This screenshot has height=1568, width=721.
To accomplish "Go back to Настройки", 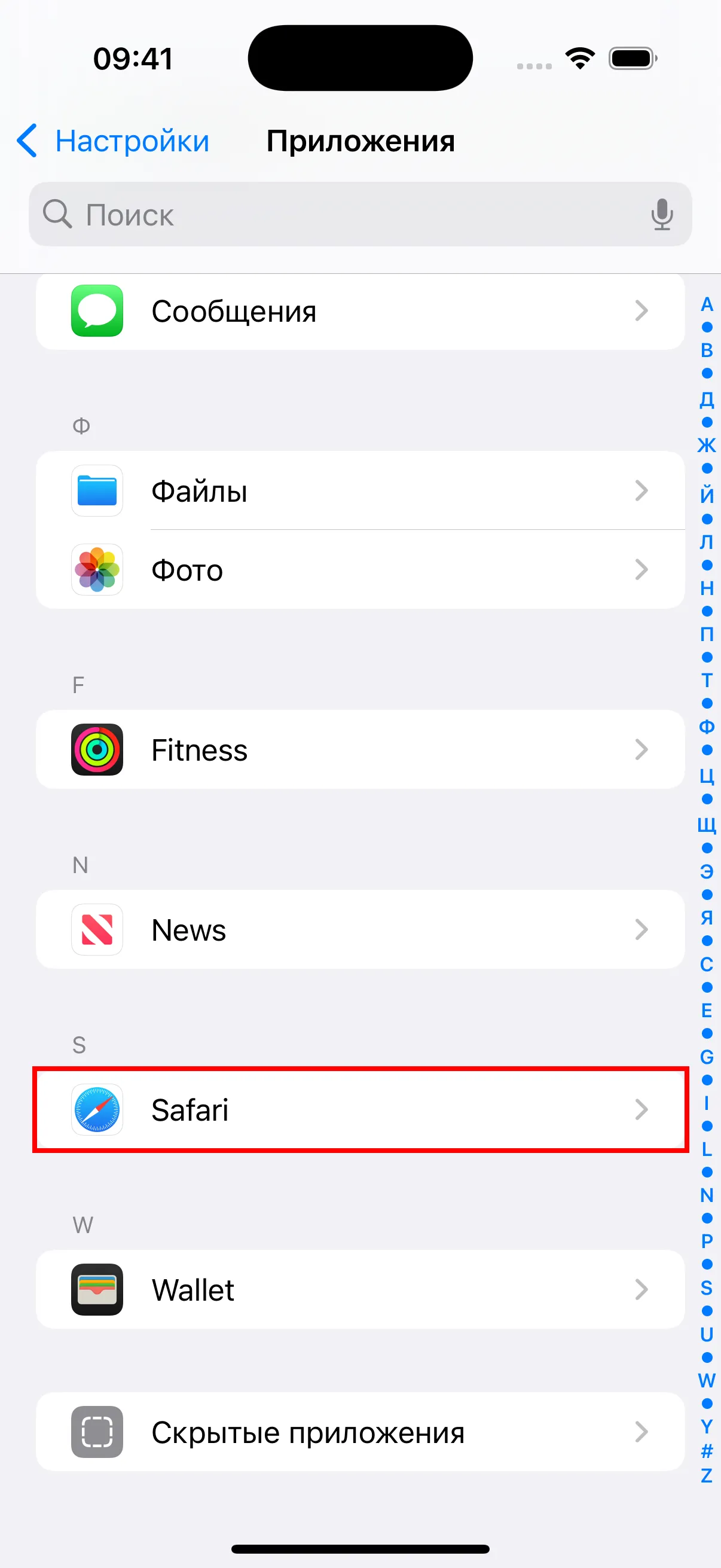I will (113, 141).
